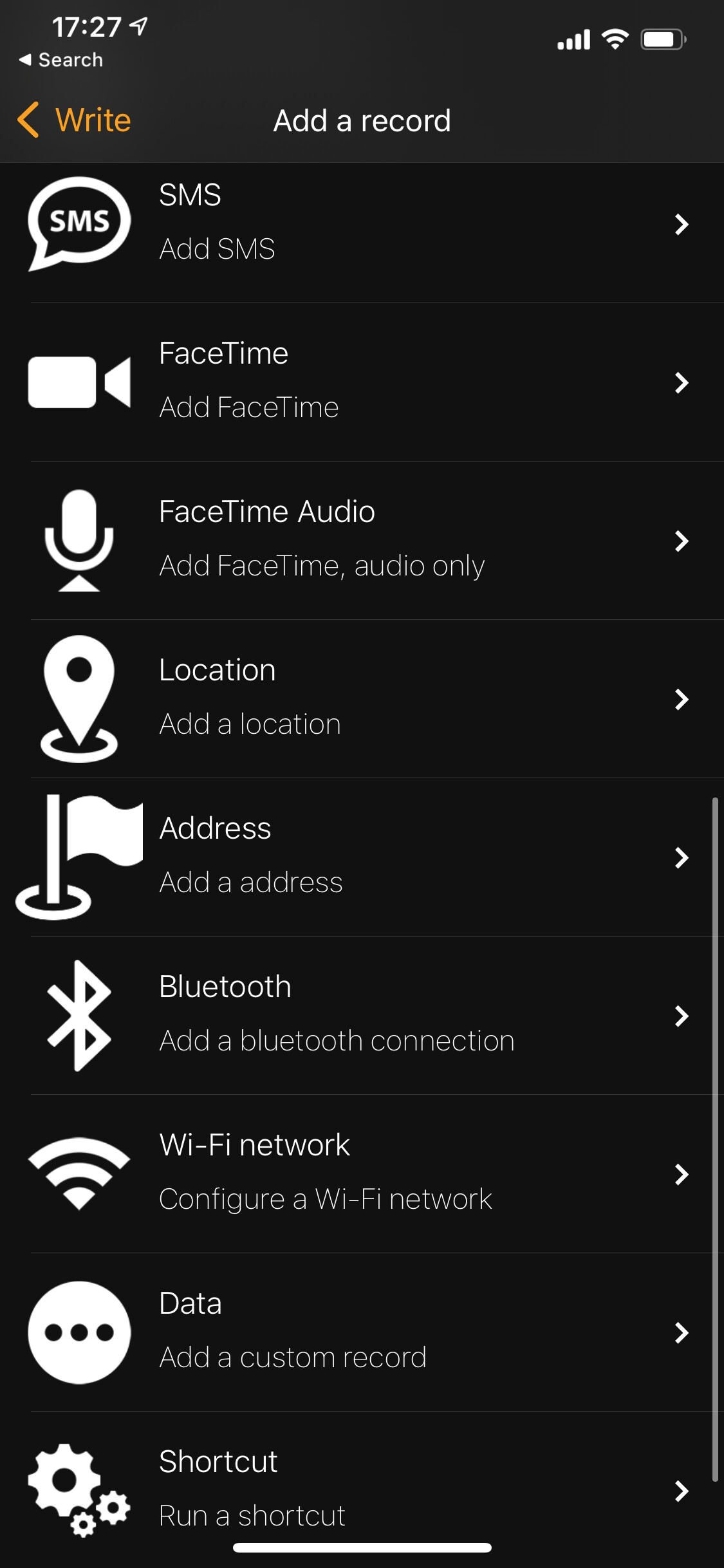Open the Address record option

[362, 857]
